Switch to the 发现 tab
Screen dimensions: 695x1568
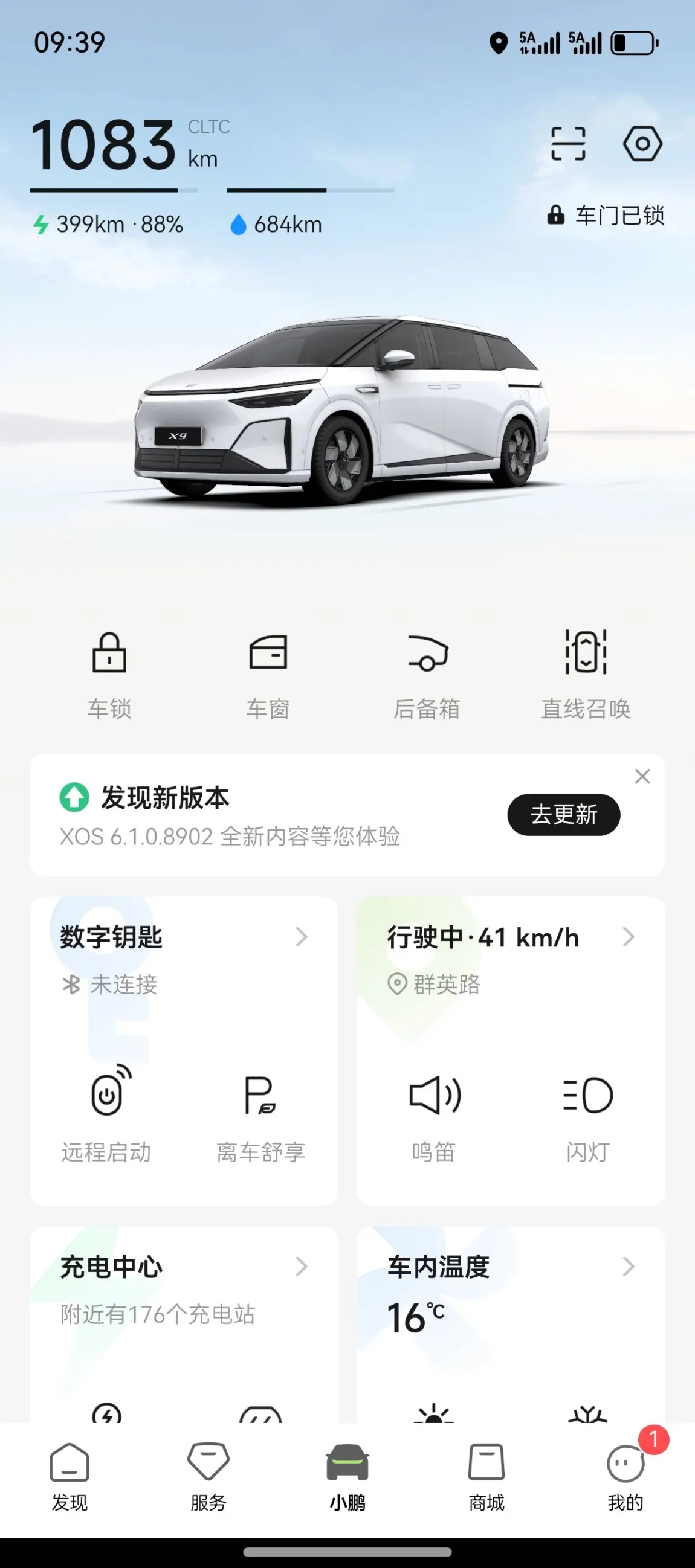coord(69,1476)
